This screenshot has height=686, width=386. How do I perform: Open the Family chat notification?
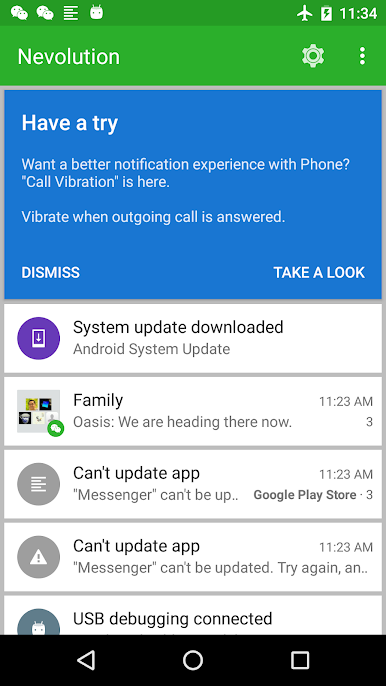click(193, 411)
